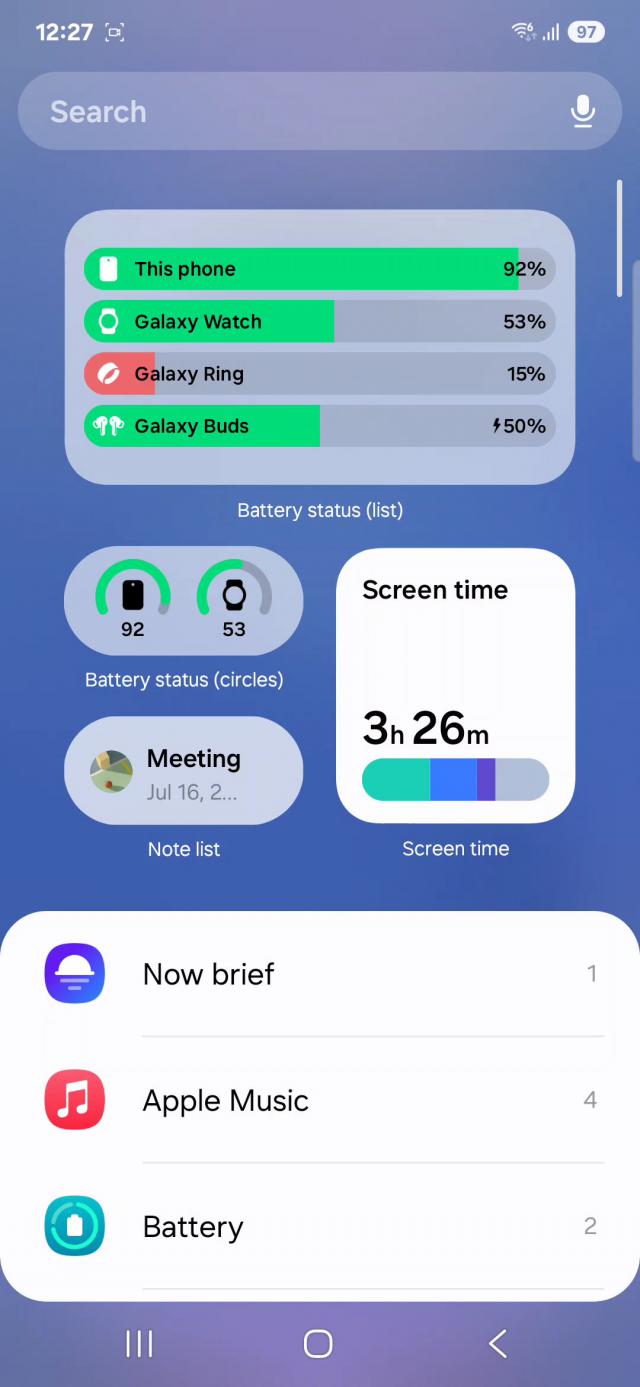Go back using the navigation bar
Viewport: 640px width, 1387px height.
(x=497, y=1343)
